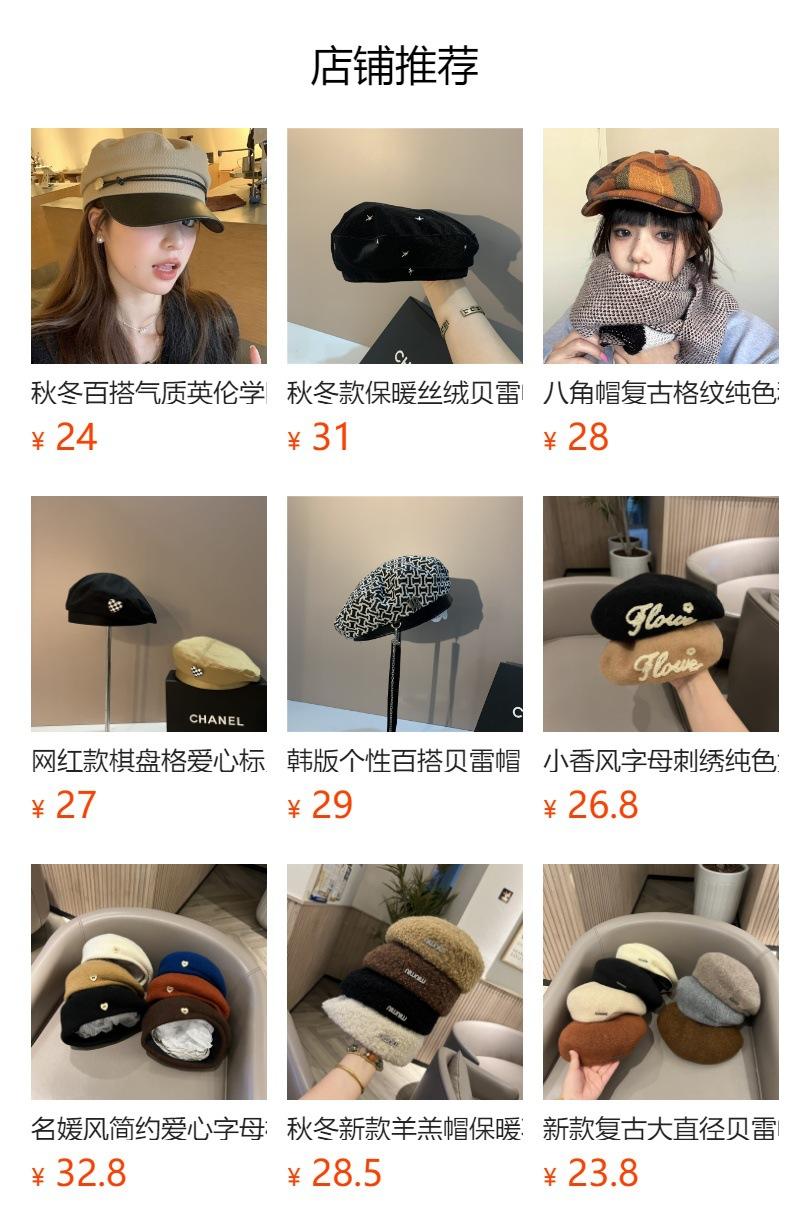This screenshot has height=1232, width=790.
Task: Open the ¥24 英伦 cap product
Action: [x=149, y=246]
